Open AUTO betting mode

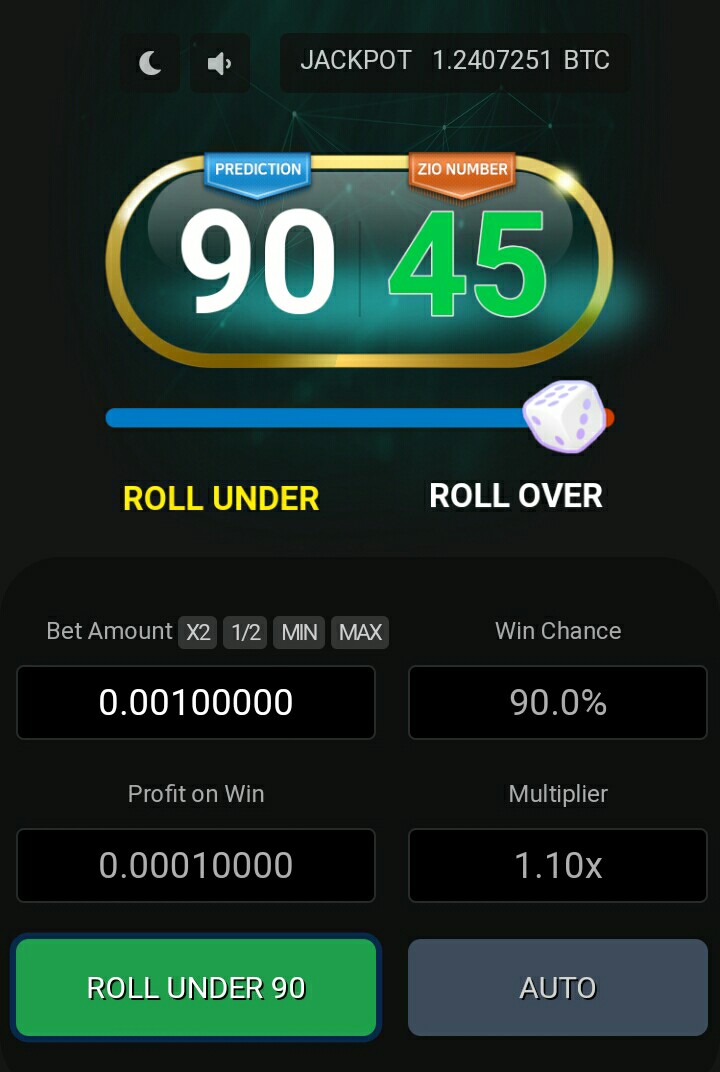[557, 987]
